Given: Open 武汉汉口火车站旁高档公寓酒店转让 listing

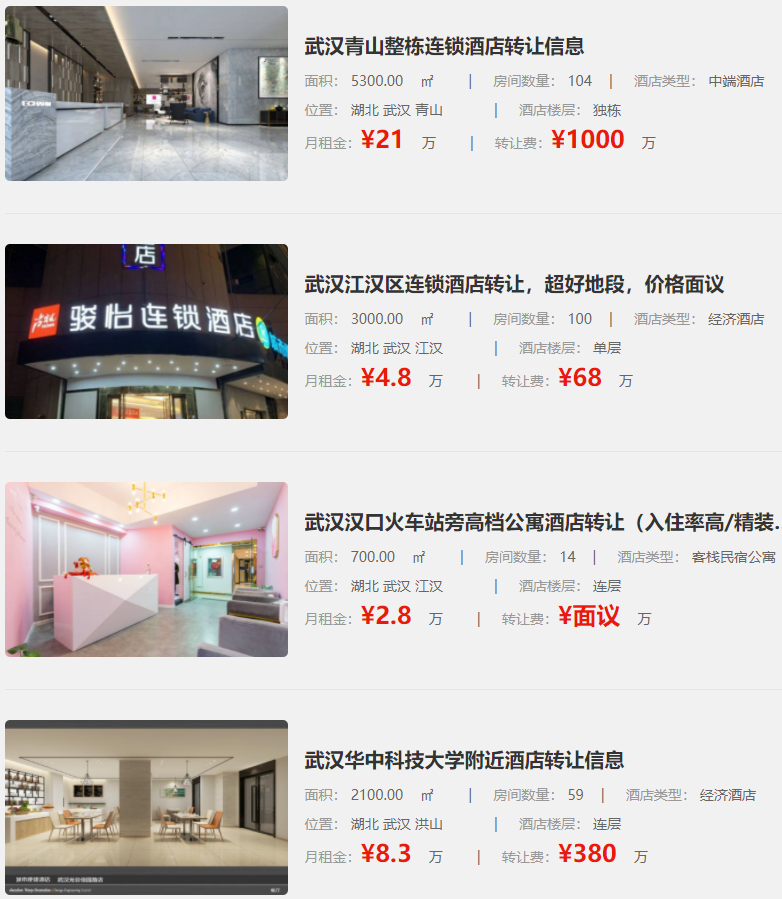Looking at the screenshot, I should tap(541, 522).
